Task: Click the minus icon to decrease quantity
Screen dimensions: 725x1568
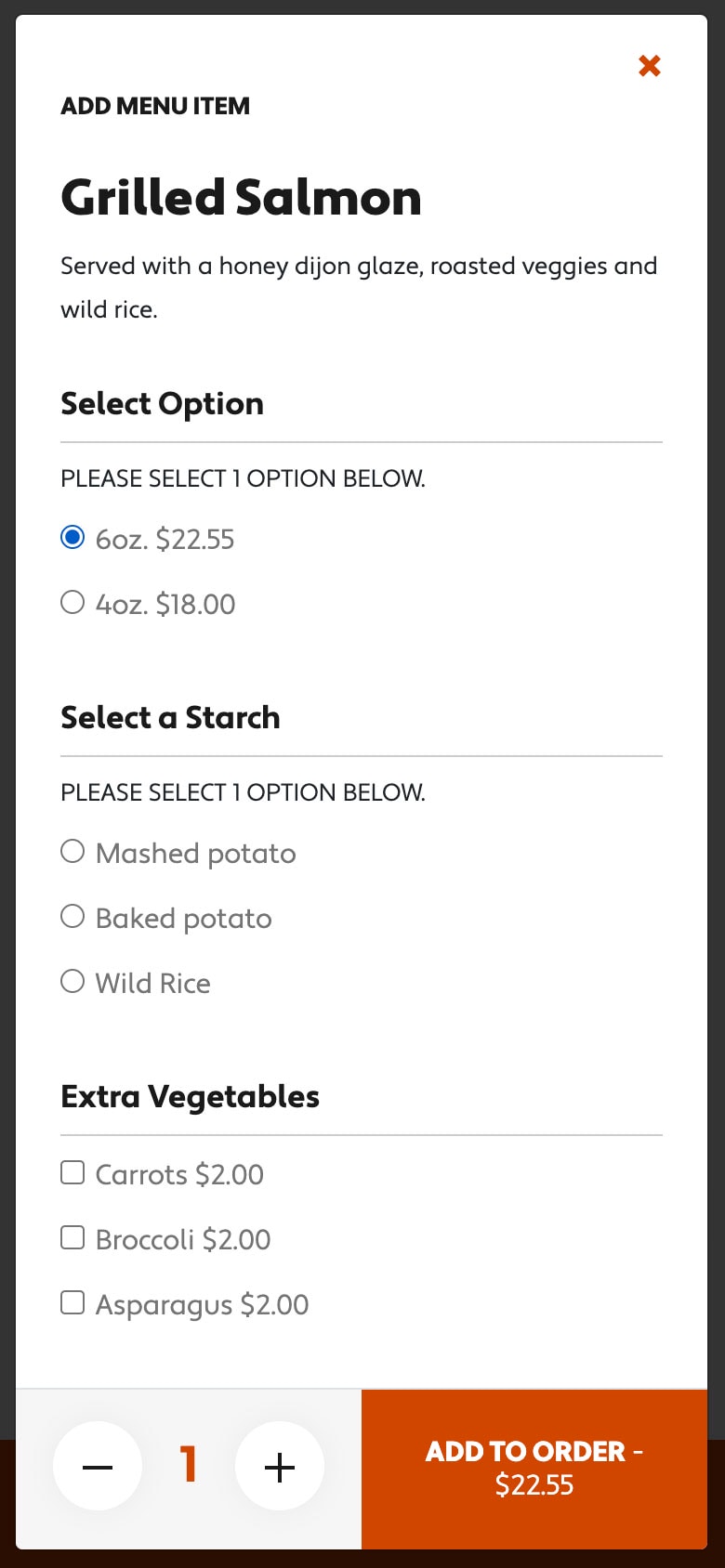Action: pyautogui.click(x=98, y=1466)
